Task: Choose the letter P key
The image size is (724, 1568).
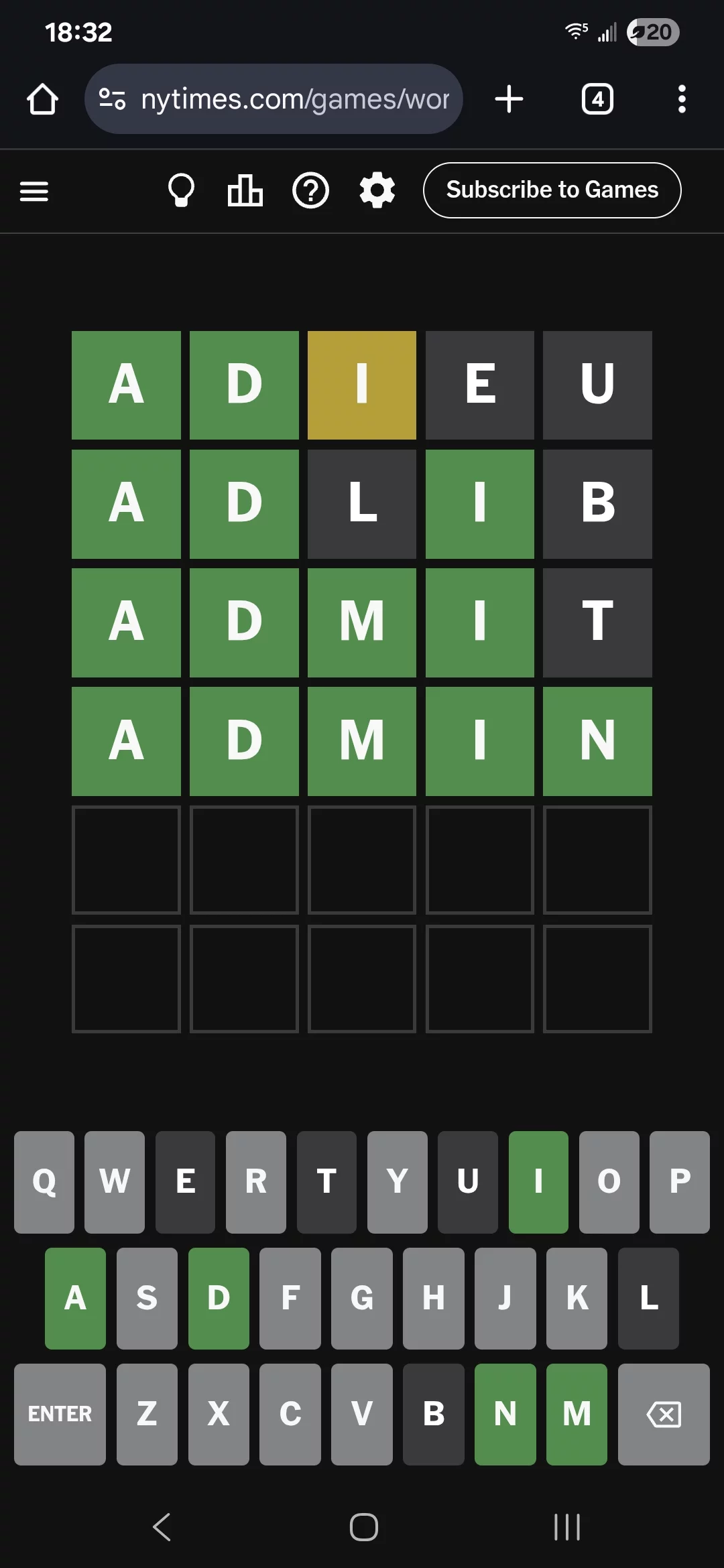Action: tap(679, 1182)
